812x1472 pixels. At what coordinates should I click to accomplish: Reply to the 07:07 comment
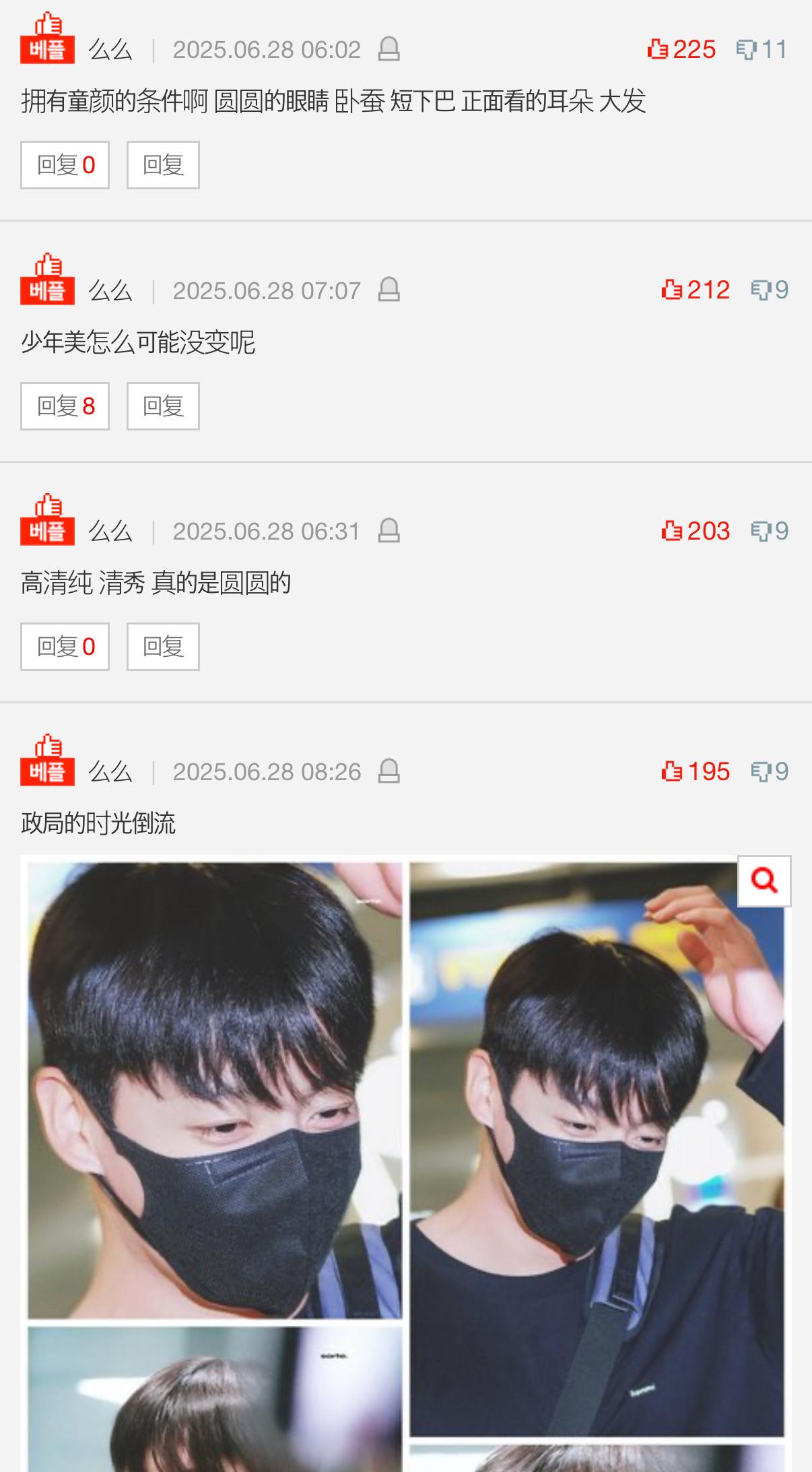[x=163, y=406]
